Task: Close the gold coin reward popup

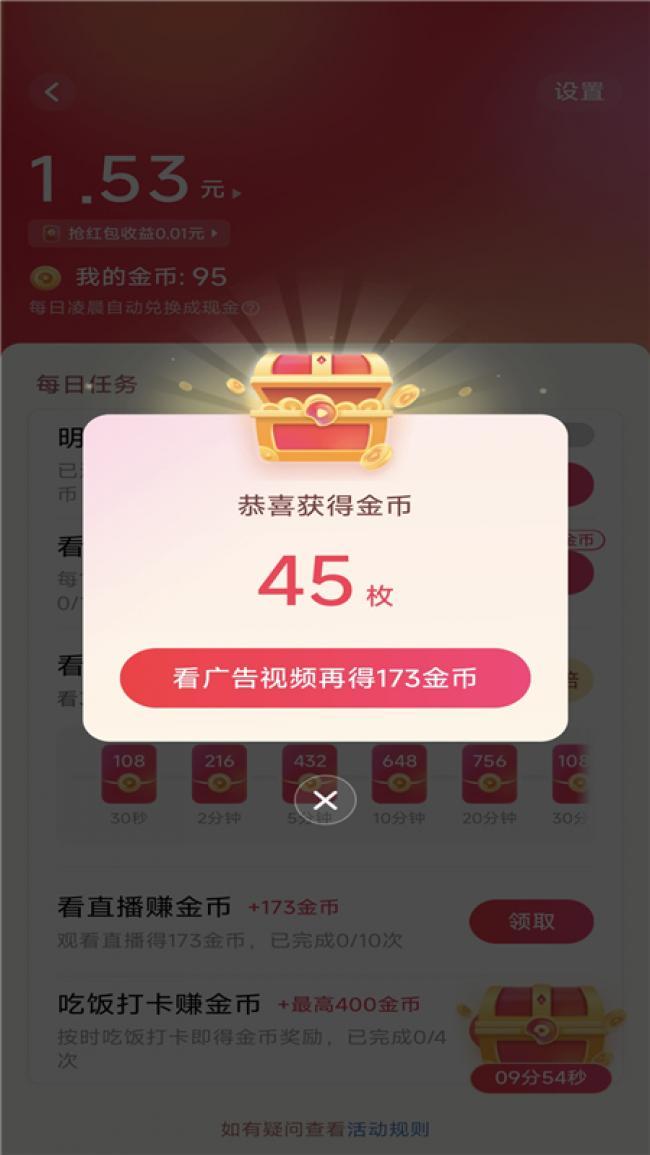Action: (325, 800)
